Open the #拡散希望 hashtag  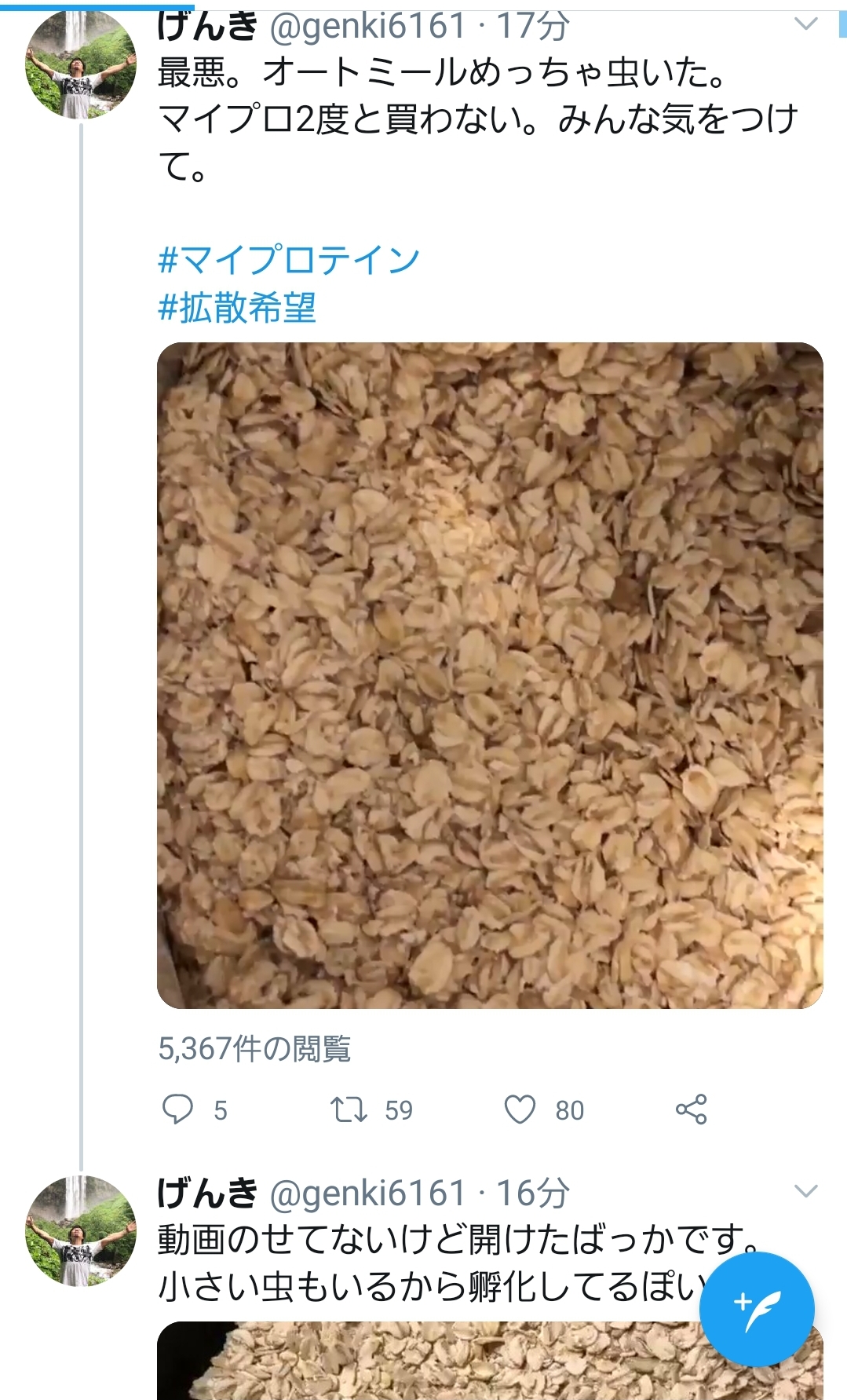pos(237,307)
